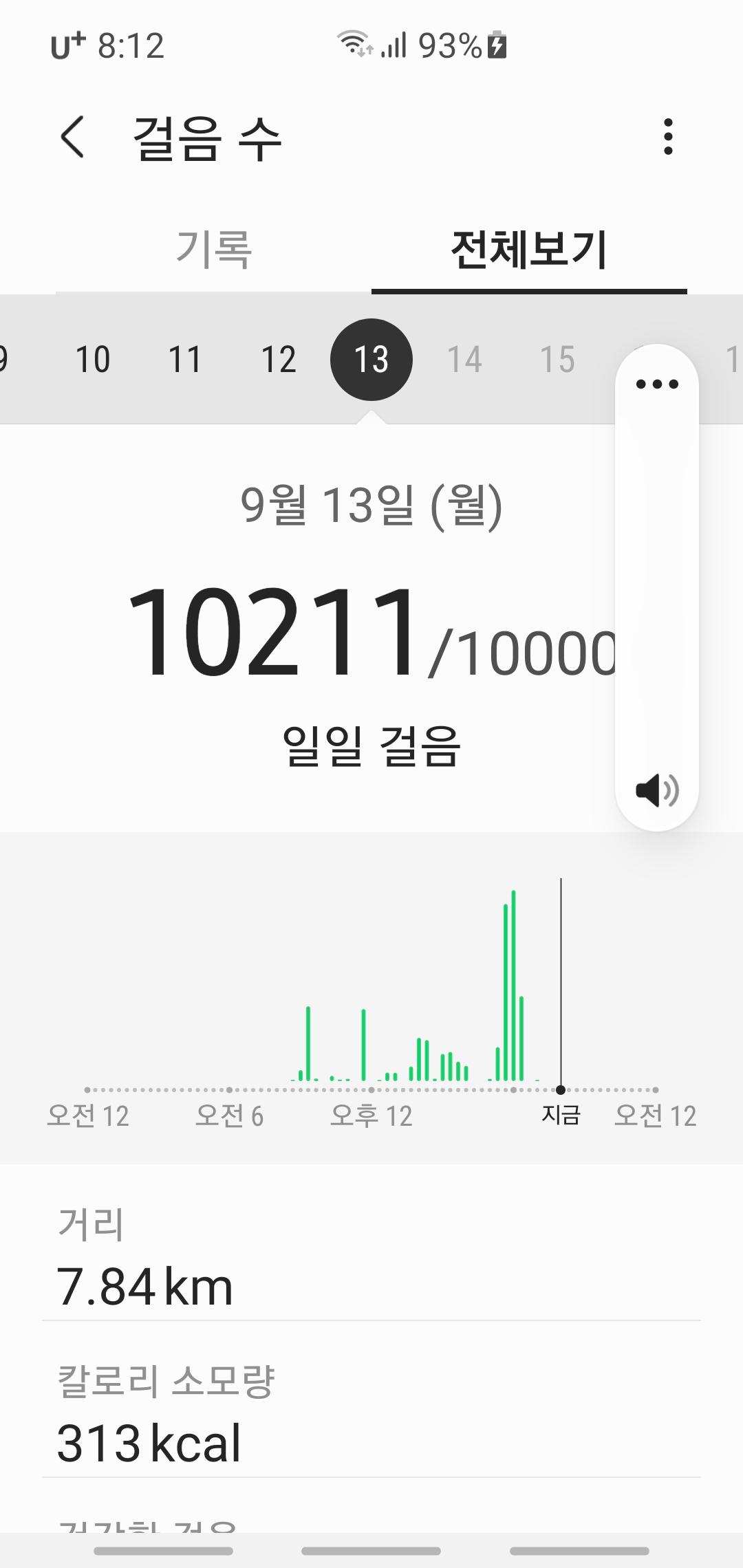The height and width of the screenshot is (1568, 743).
Task: Tap the selected day 13
Action: coord(371,360)
